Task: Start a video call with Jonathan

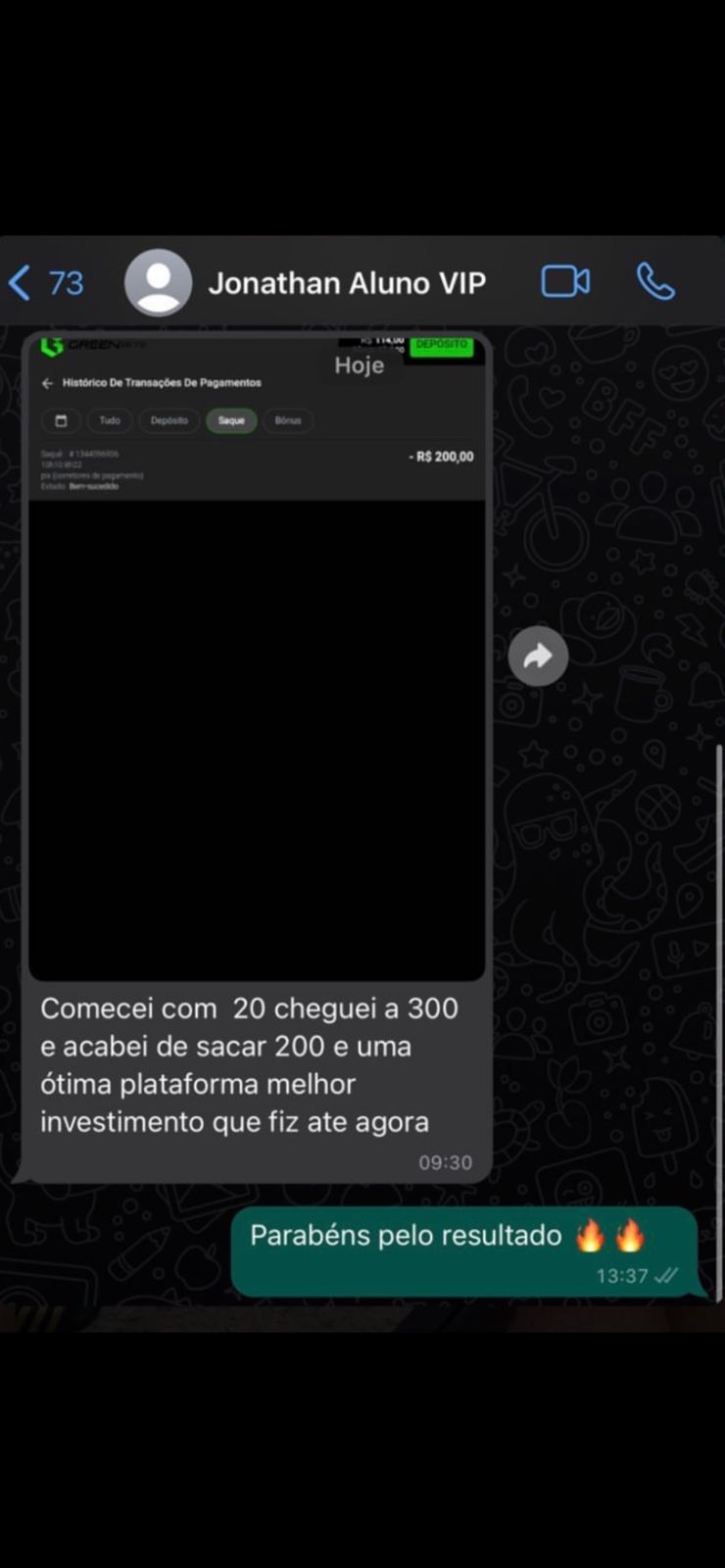Action: (x=565, y=282)
